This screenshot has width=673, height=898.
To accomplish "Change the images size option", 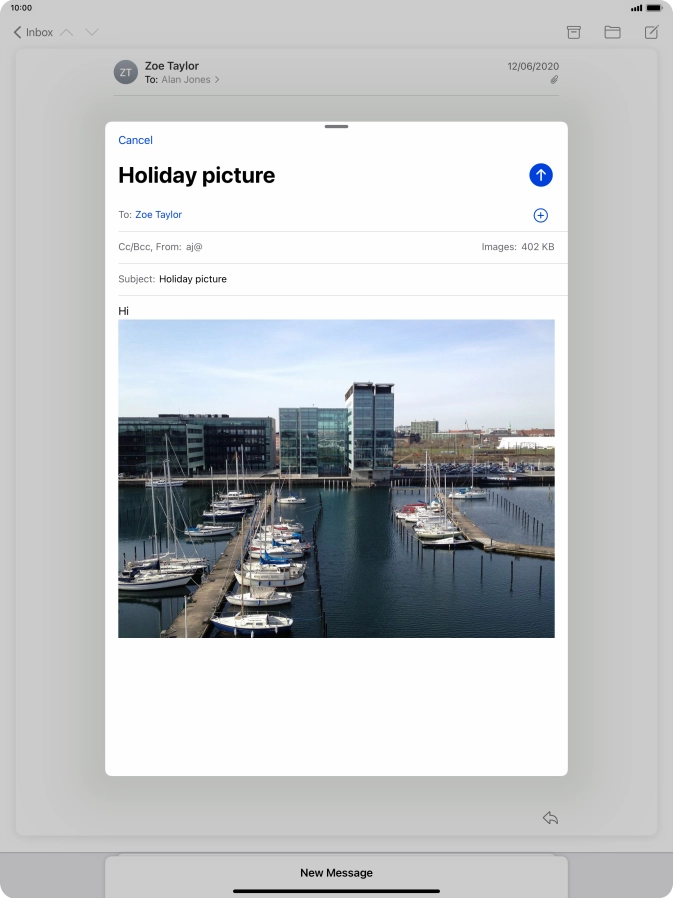I will coord(517,246).
